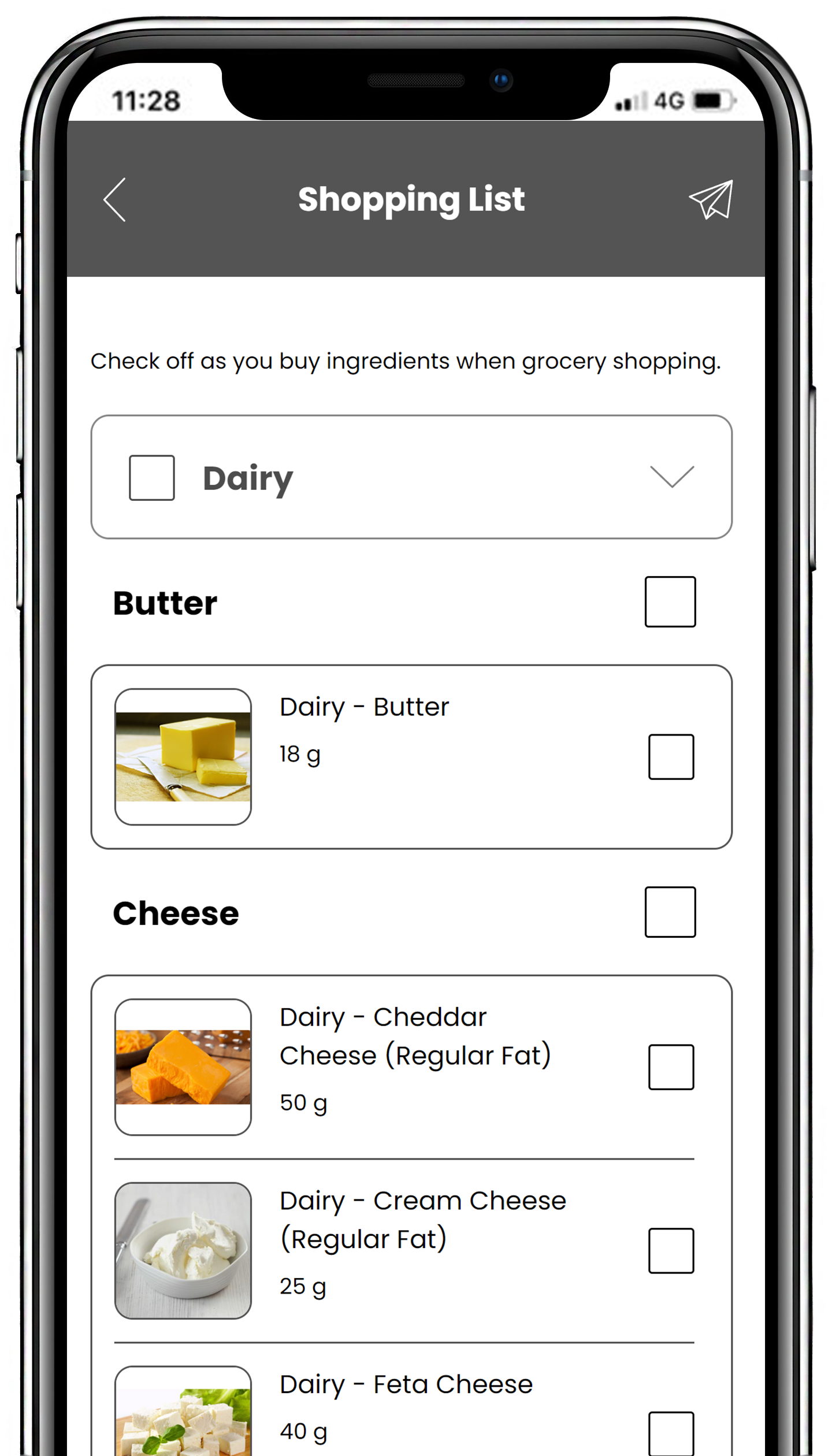Tick the Cheese group checkbox
Viewport: 832px width, 1456px height.
click(x=670, y=912)
